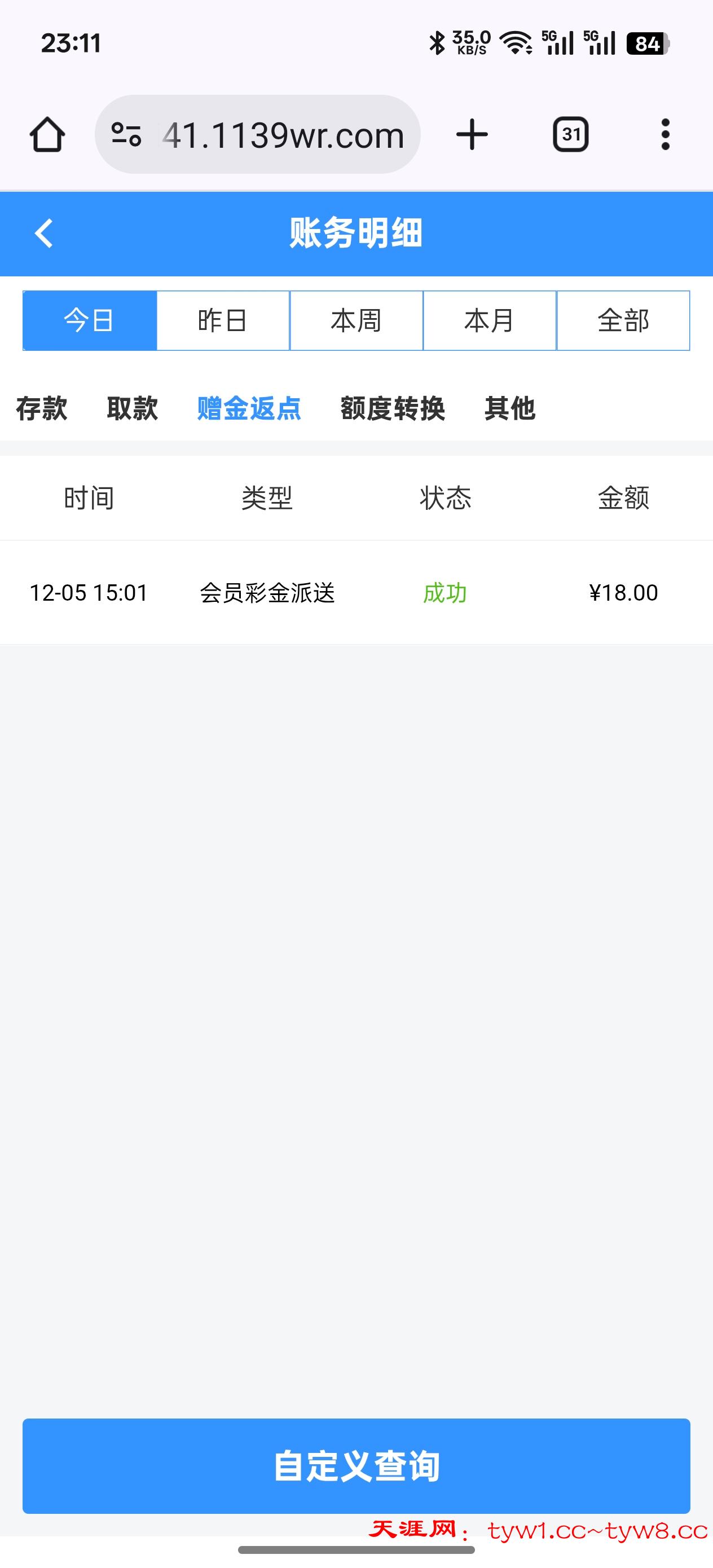Select the 今日 date filter
The height and width of the screenshot is (1568, 713).
coord(90,321)
